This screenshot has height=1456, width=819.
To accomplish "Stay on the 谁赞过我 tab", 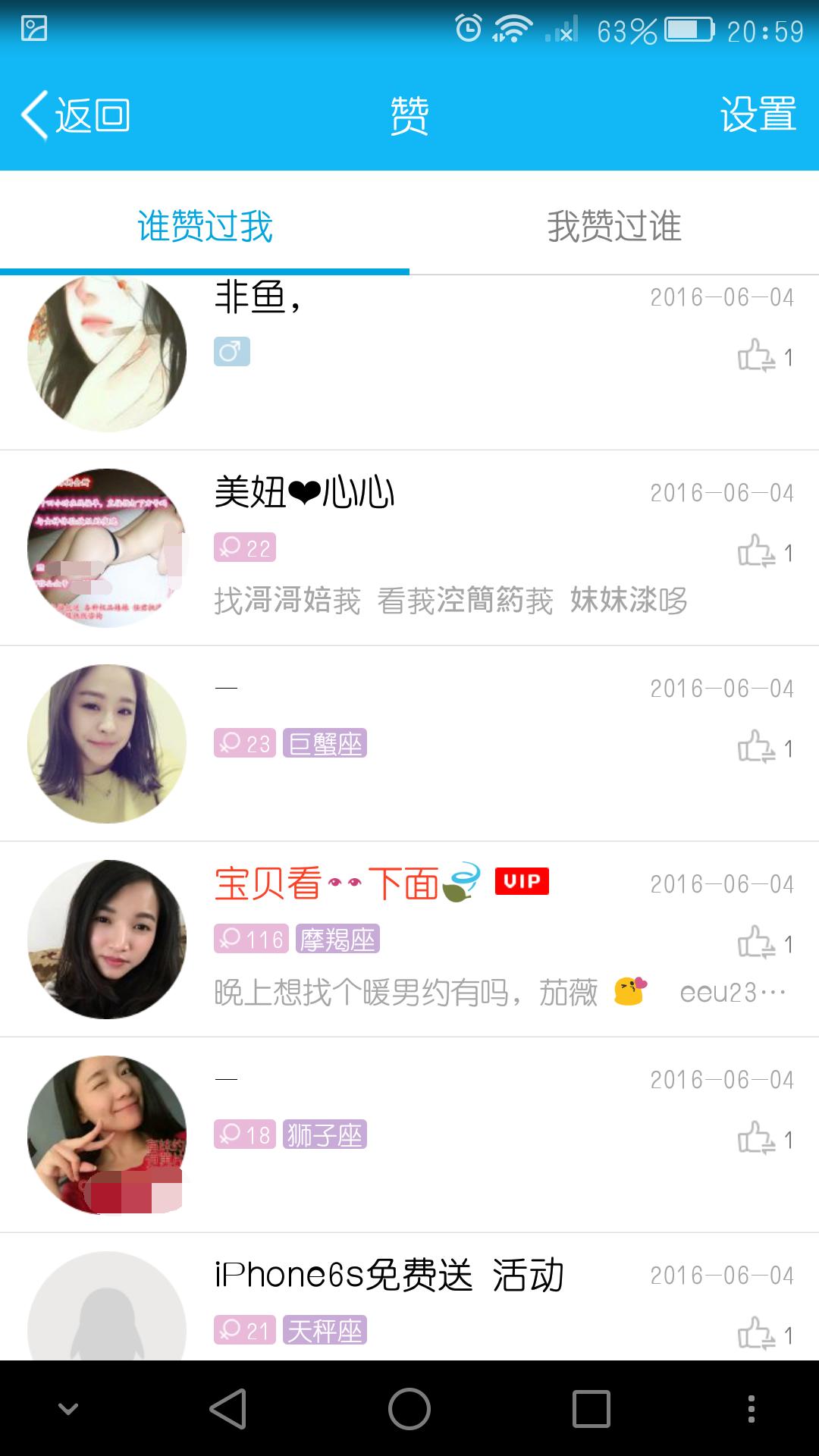I will pyautogui.click(x=205, y=227).
